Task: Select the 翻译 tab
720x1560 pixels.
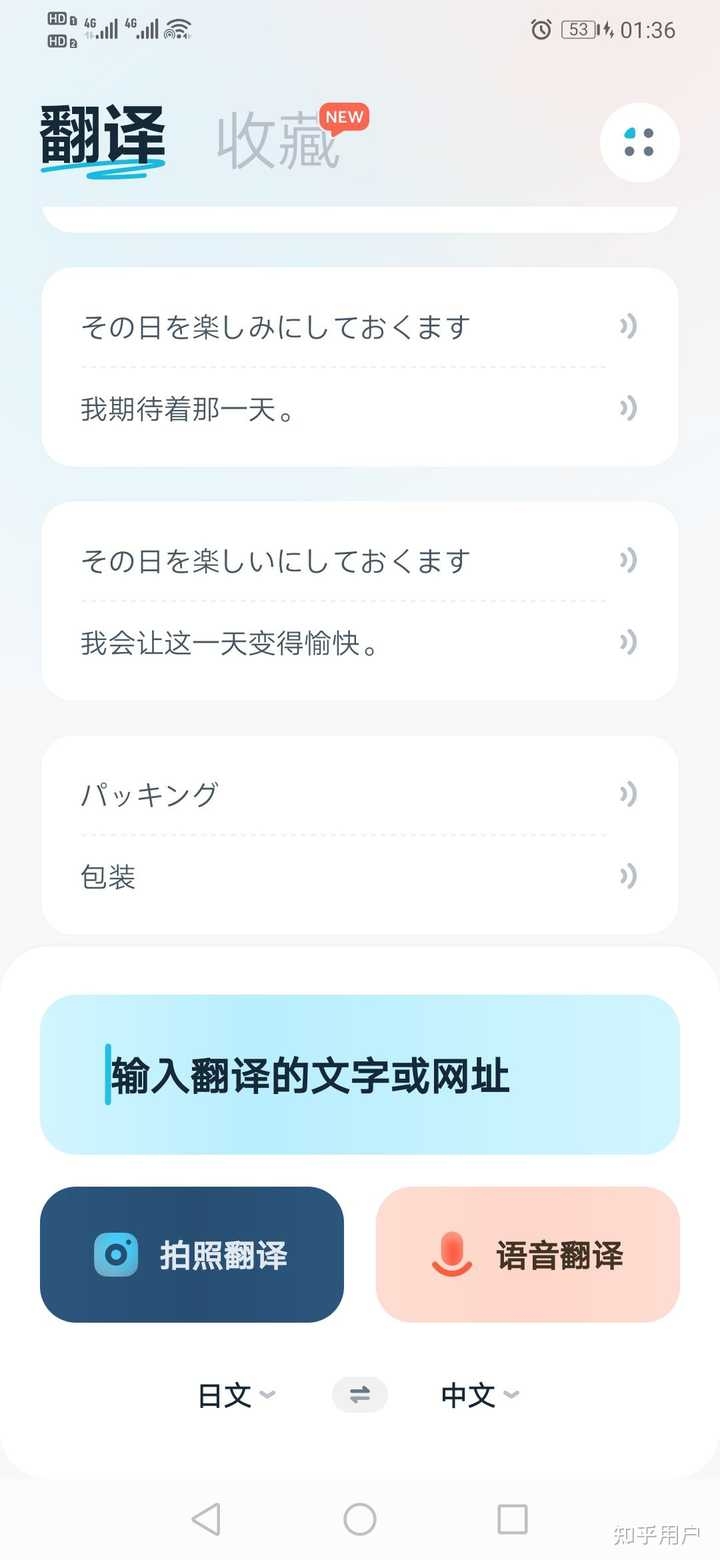Action: tap(103, 138)
